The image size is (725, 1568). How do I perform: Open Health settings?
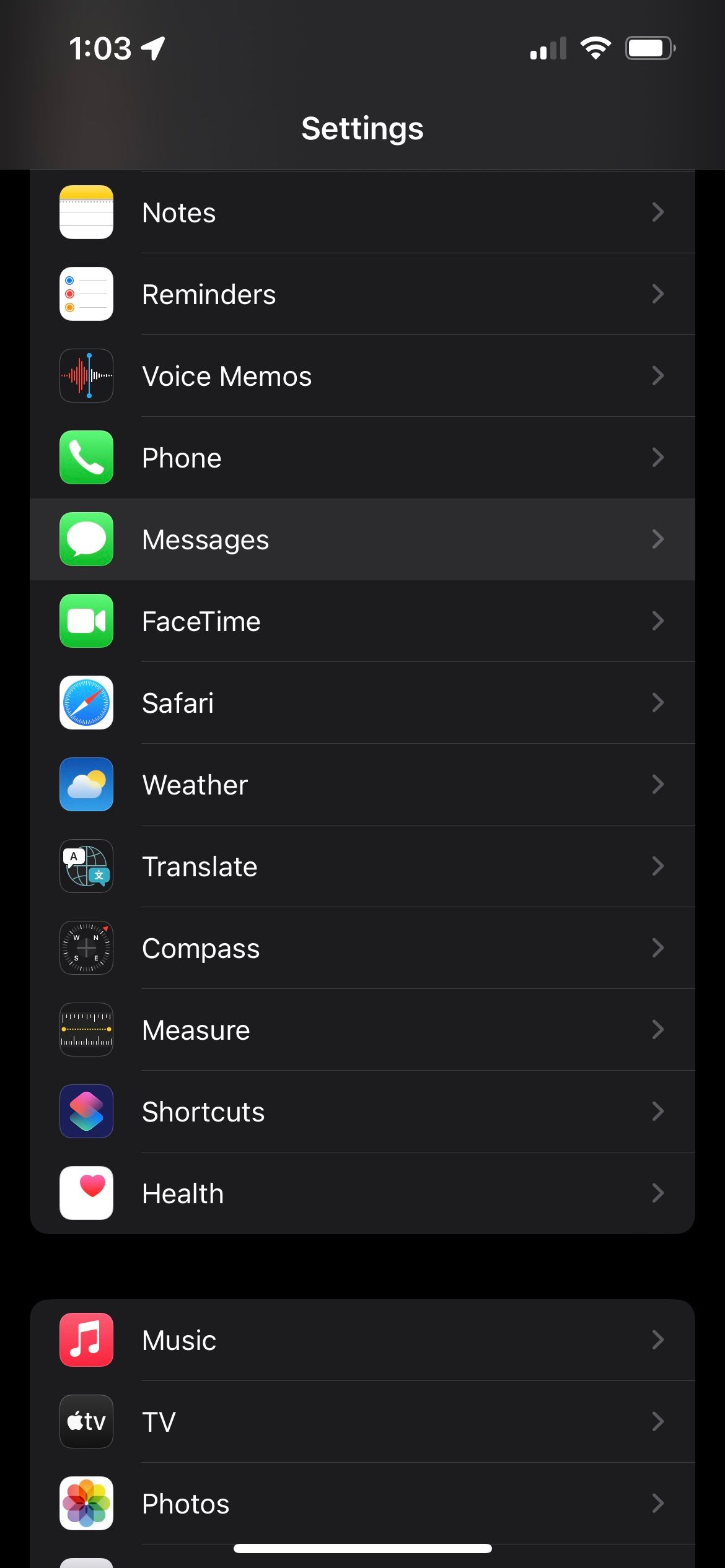pos(362,1193)
